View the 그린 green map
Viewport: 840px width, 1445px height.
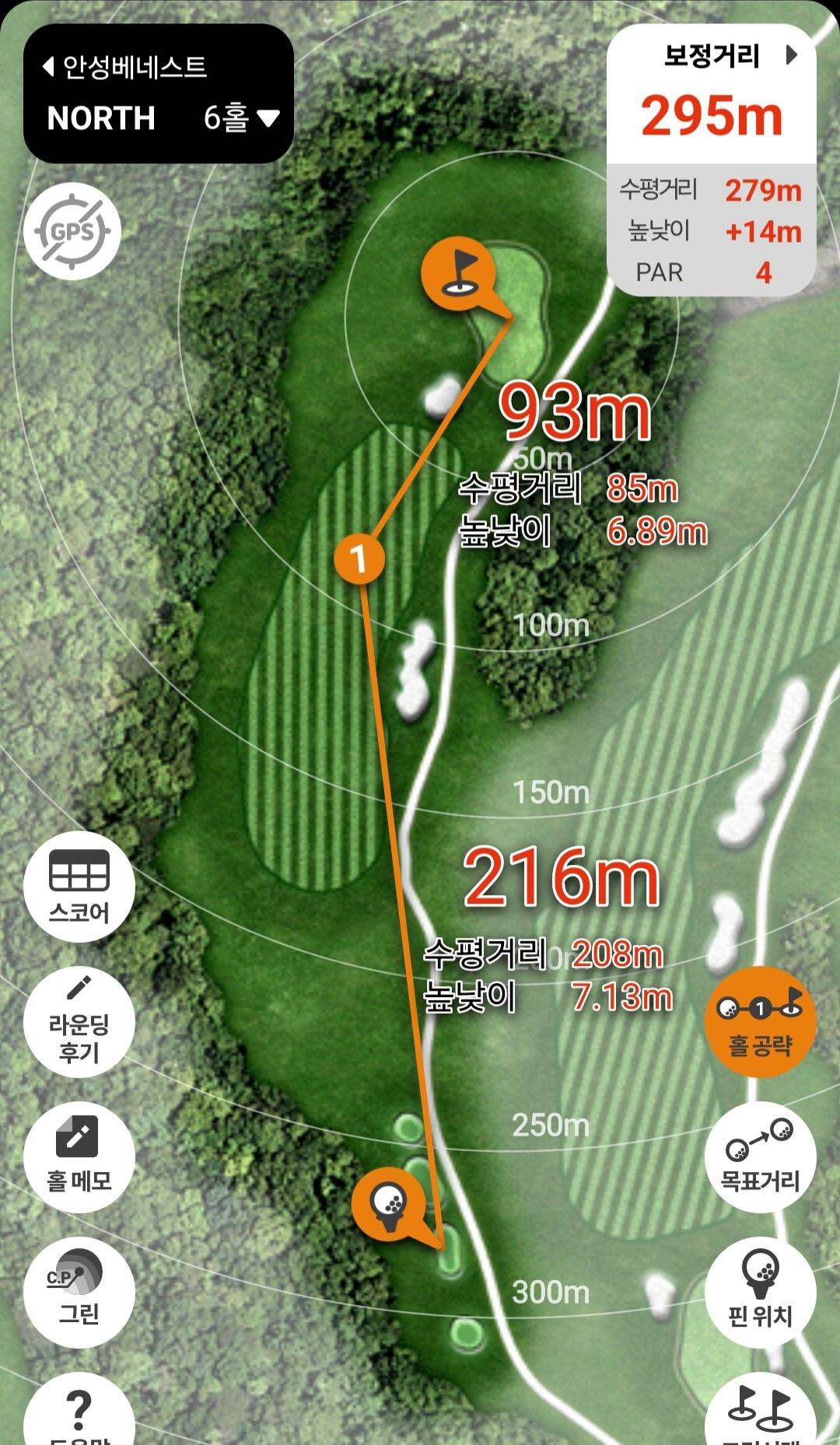tap(79, 1292)
